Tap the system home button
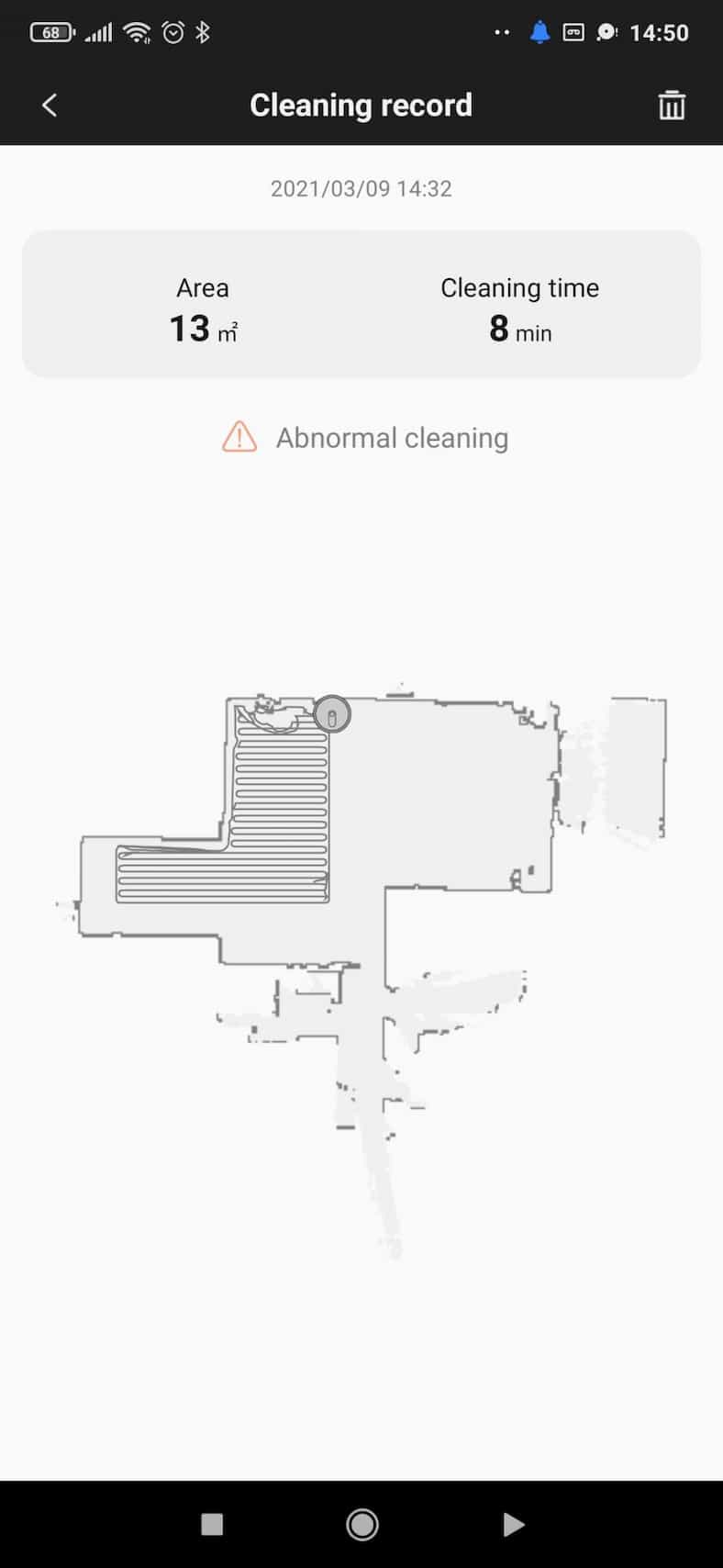 tap(362, 1524)
